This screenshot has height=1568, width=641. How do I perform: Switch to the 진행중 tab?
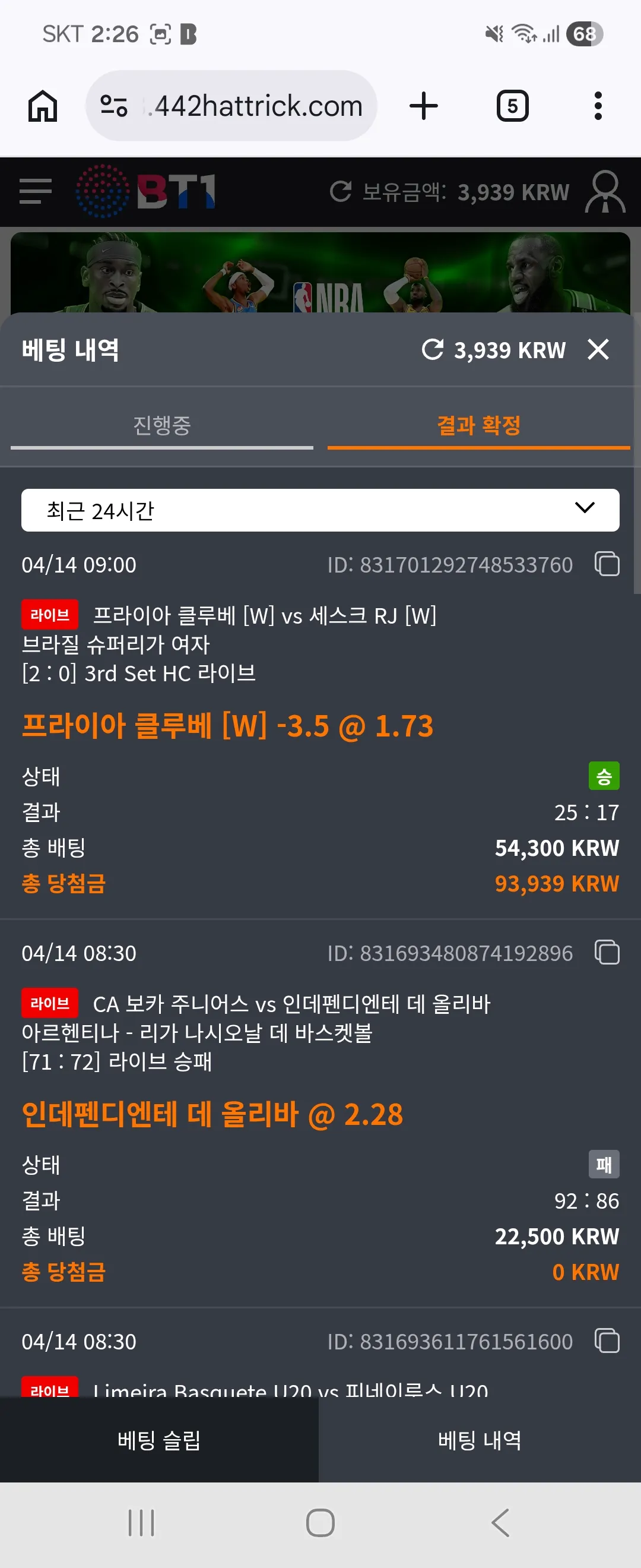click(162, 425)
